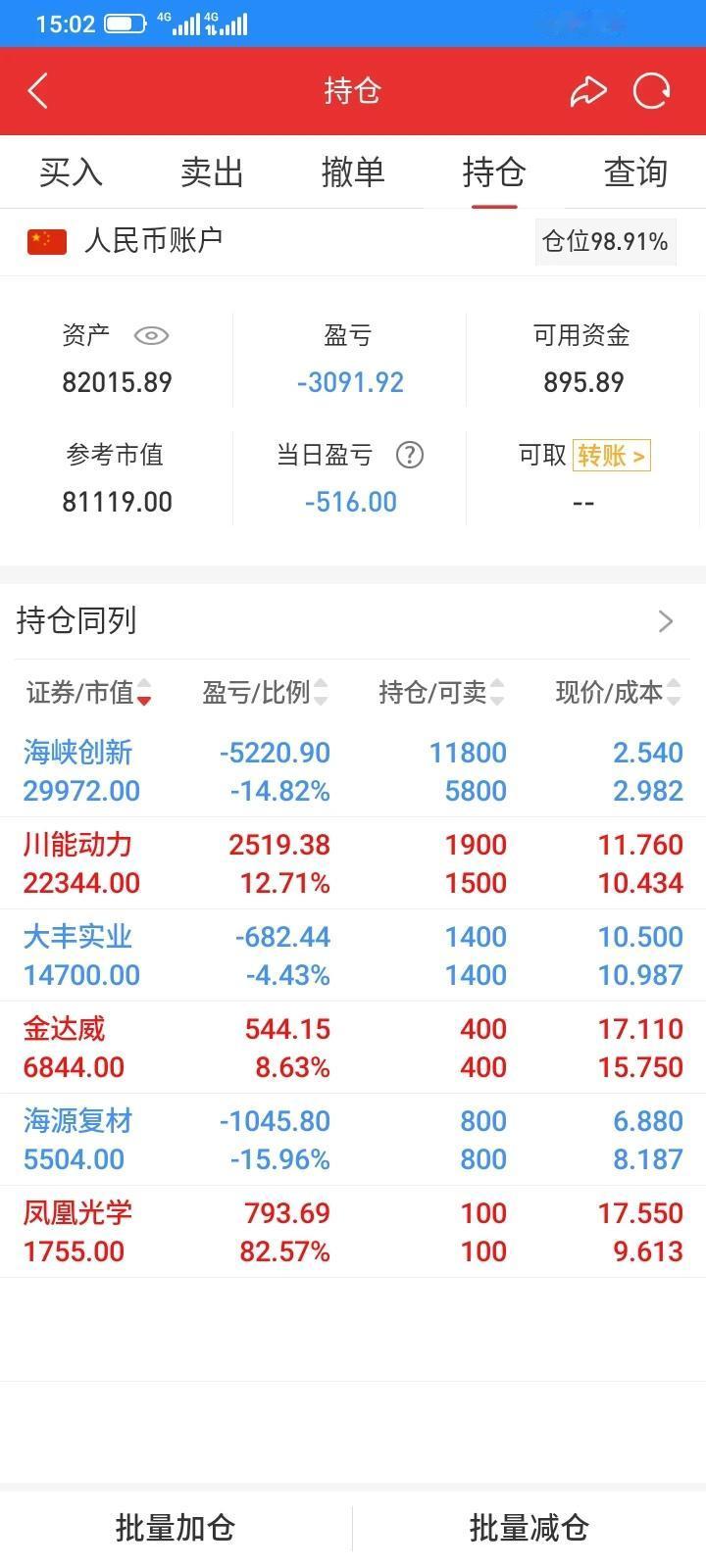Sort holdings by 现价/成本
706x1568 pixels.
618,693
